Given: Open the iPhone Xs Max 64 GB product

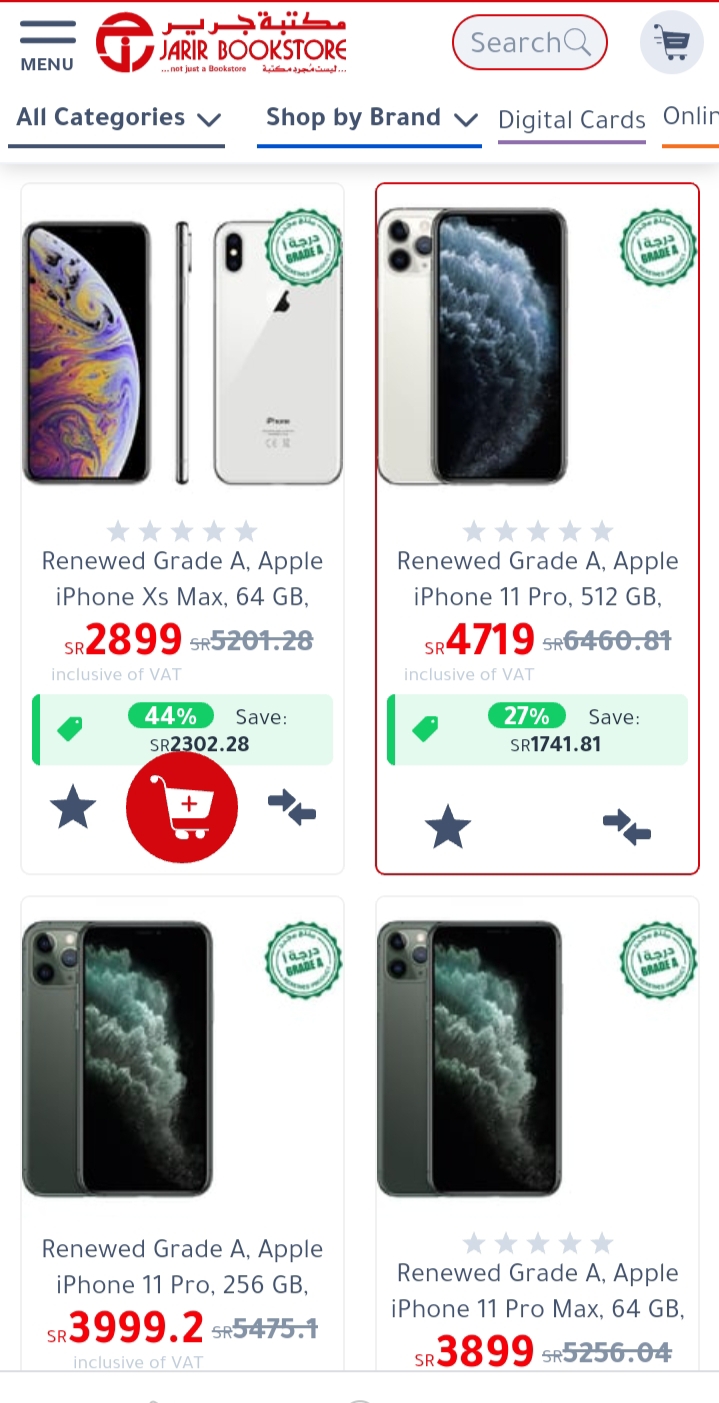Looking at the screenshot, I should [182, 578].
